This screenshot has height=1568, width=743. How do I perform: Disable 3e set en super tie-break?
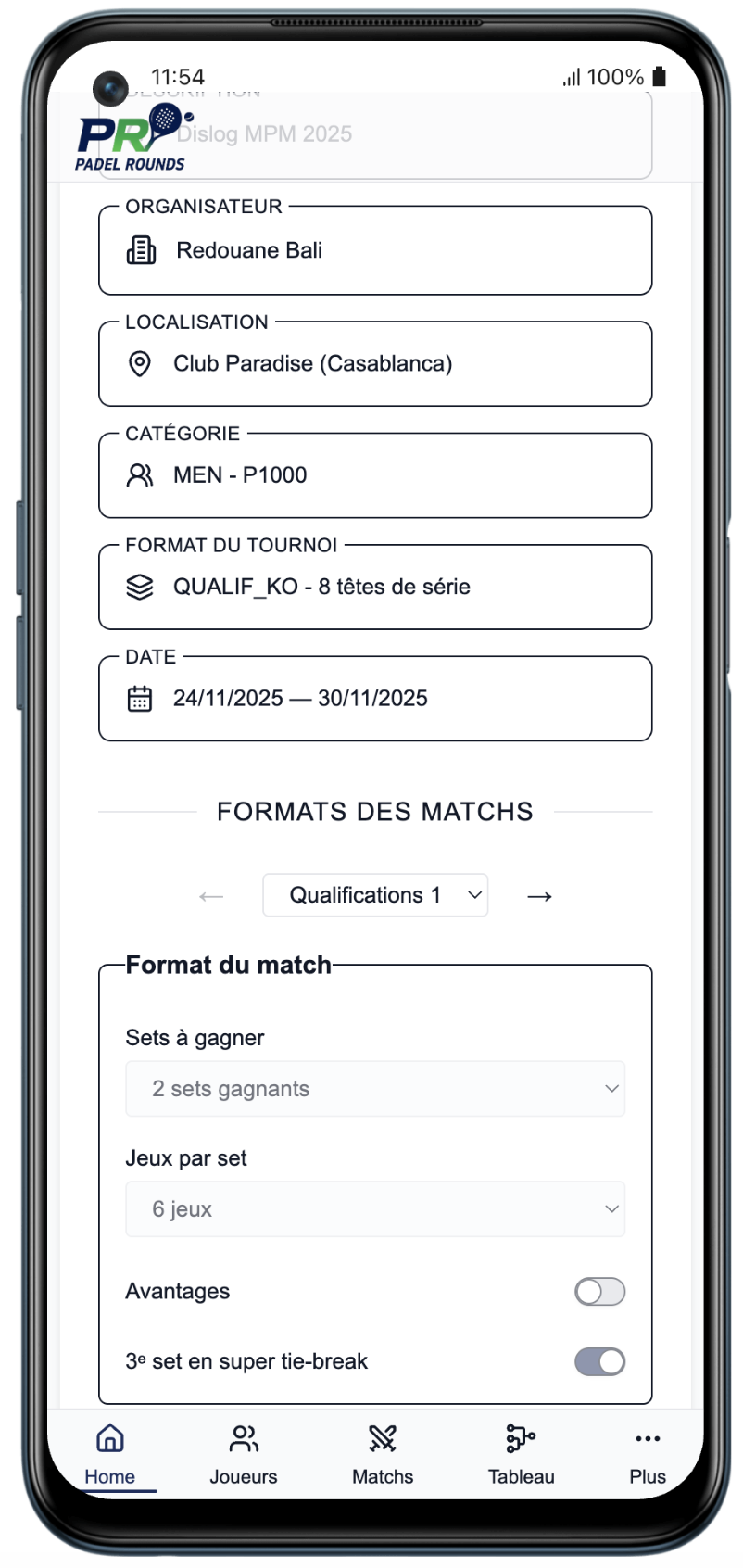599,1362
